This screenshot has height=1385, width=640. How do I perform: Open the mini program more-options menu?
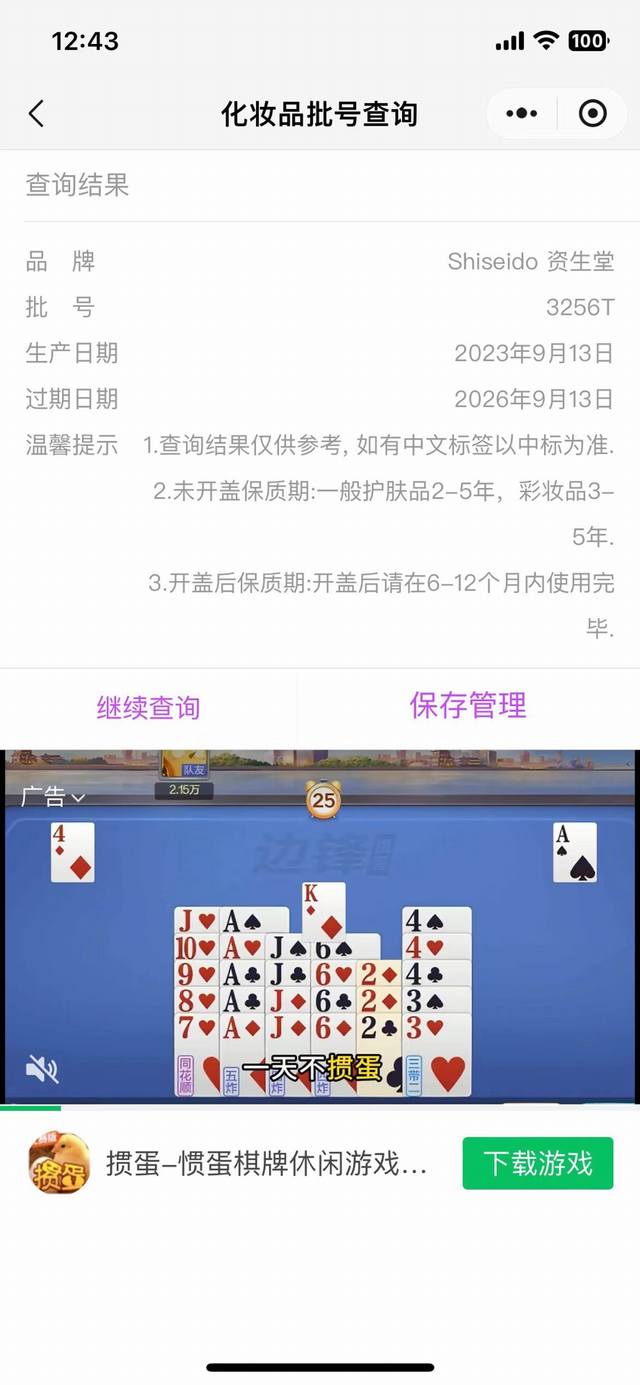coord(522,114)
